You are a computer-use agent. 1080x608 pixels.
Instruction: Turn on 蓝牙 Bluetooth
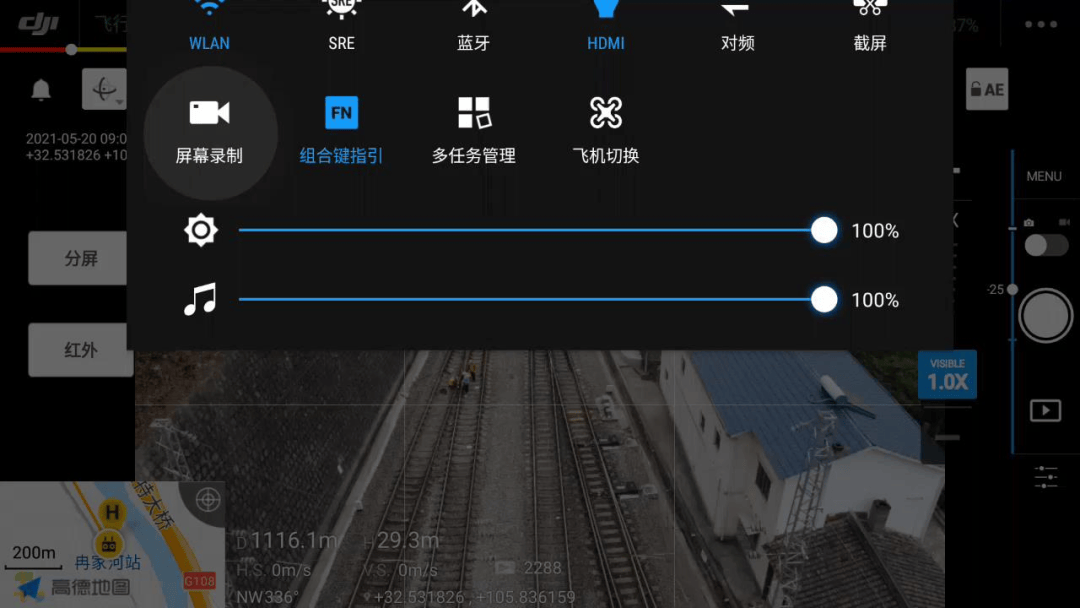pos(473,25)
